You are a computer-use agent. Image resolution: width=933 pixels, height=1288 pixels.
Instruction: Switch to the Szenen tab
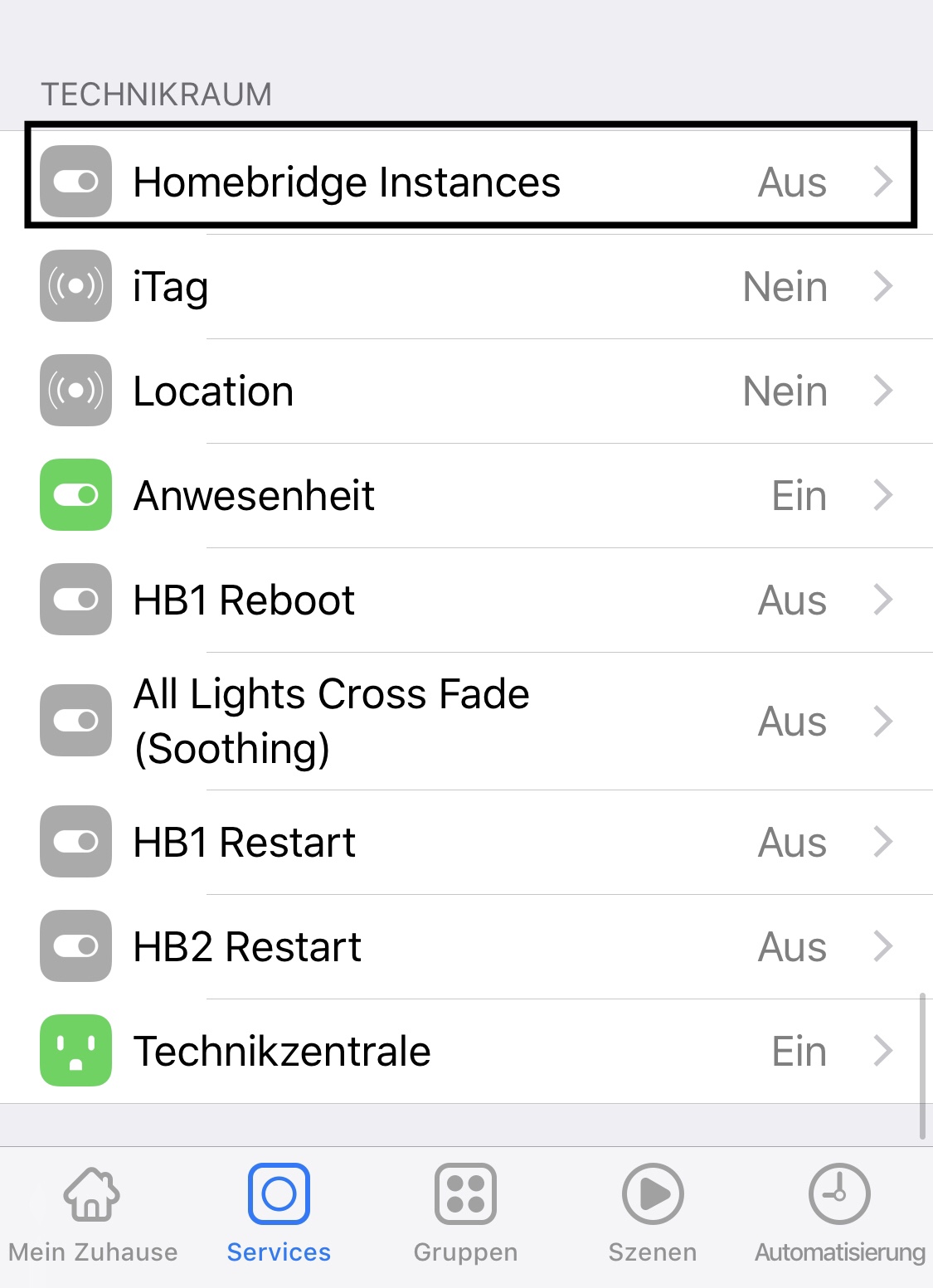pyautogui.click(x=653, y=1214)
